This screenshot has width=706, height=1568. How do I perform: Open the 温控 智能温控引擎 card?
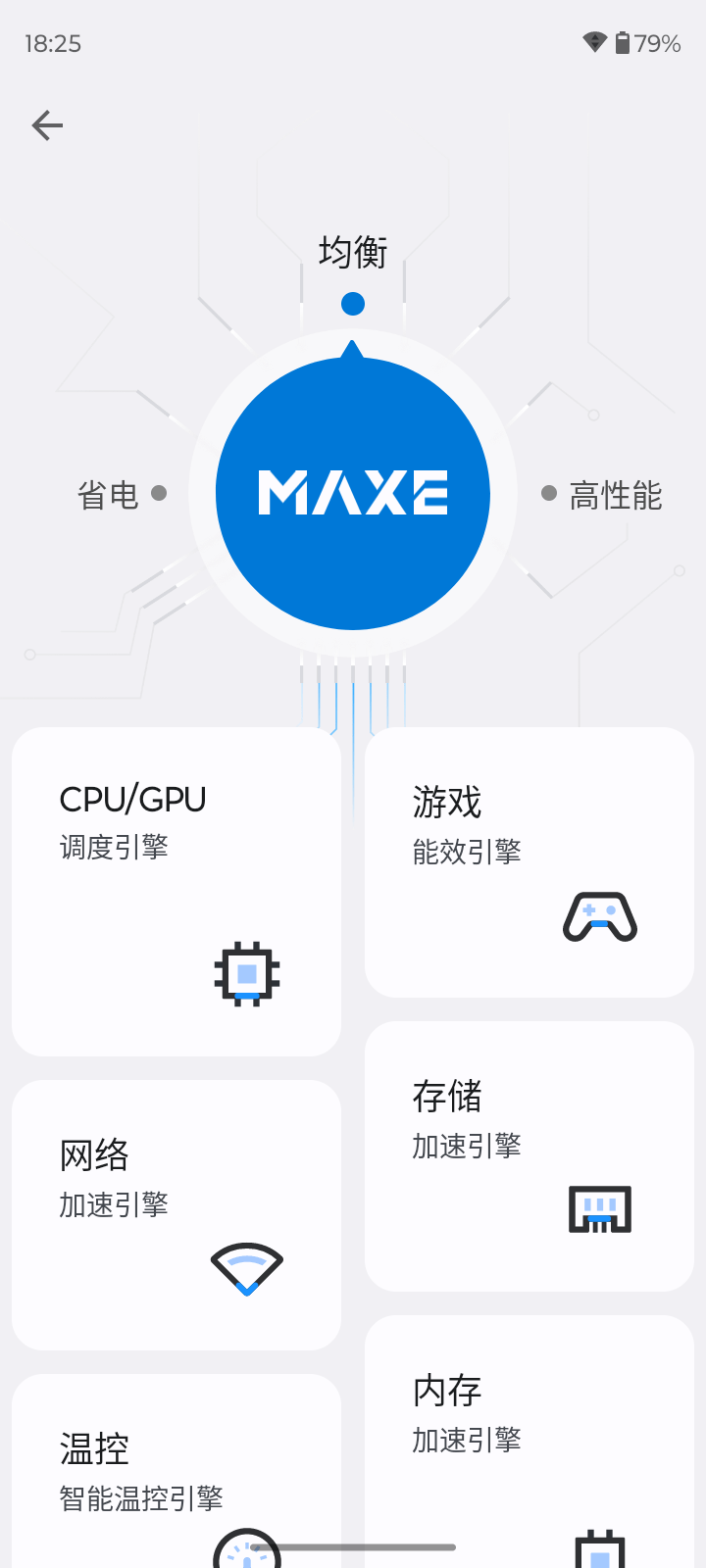click(x=176, y=1470)
